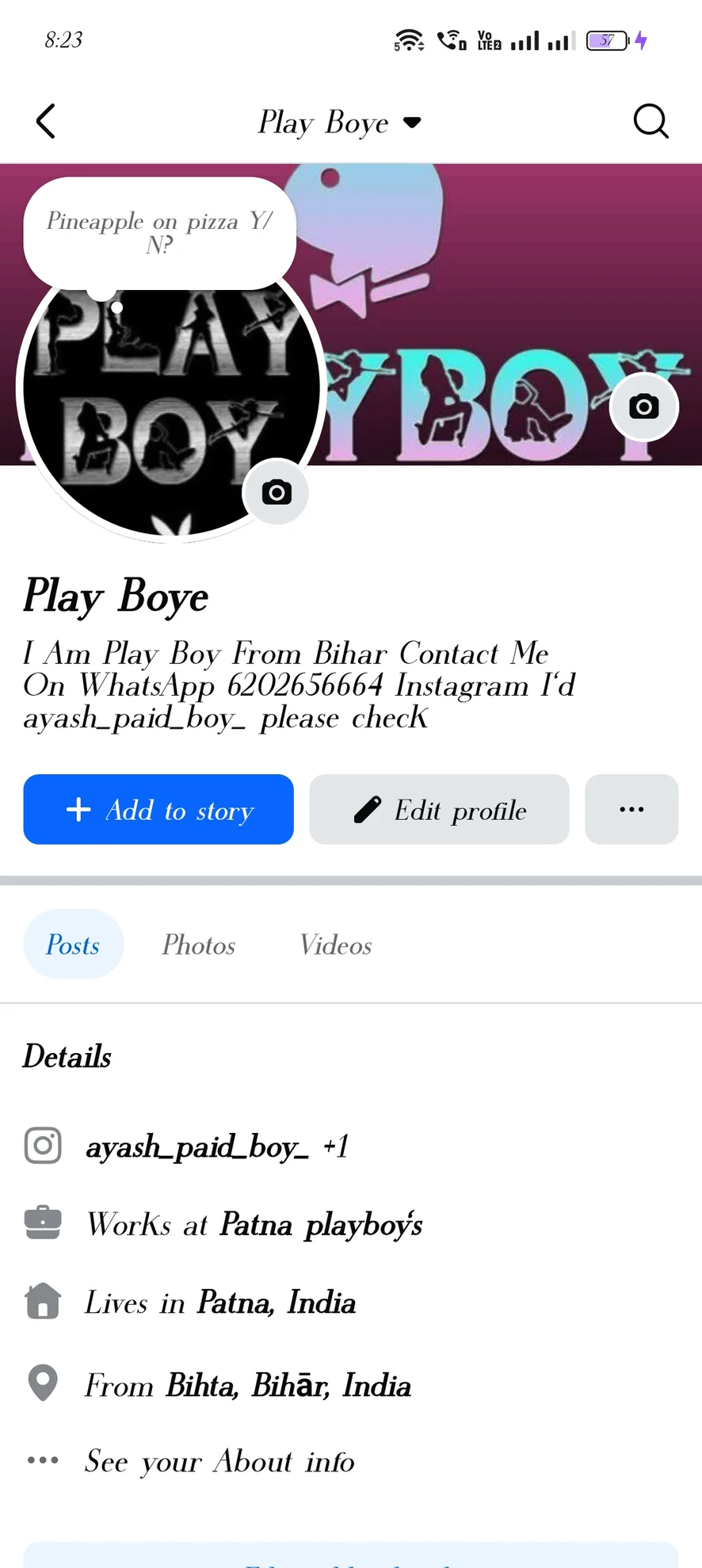Screen dimensions: 702x1568
Task: Switch to the Posts tab
Action: pos(73,944)
